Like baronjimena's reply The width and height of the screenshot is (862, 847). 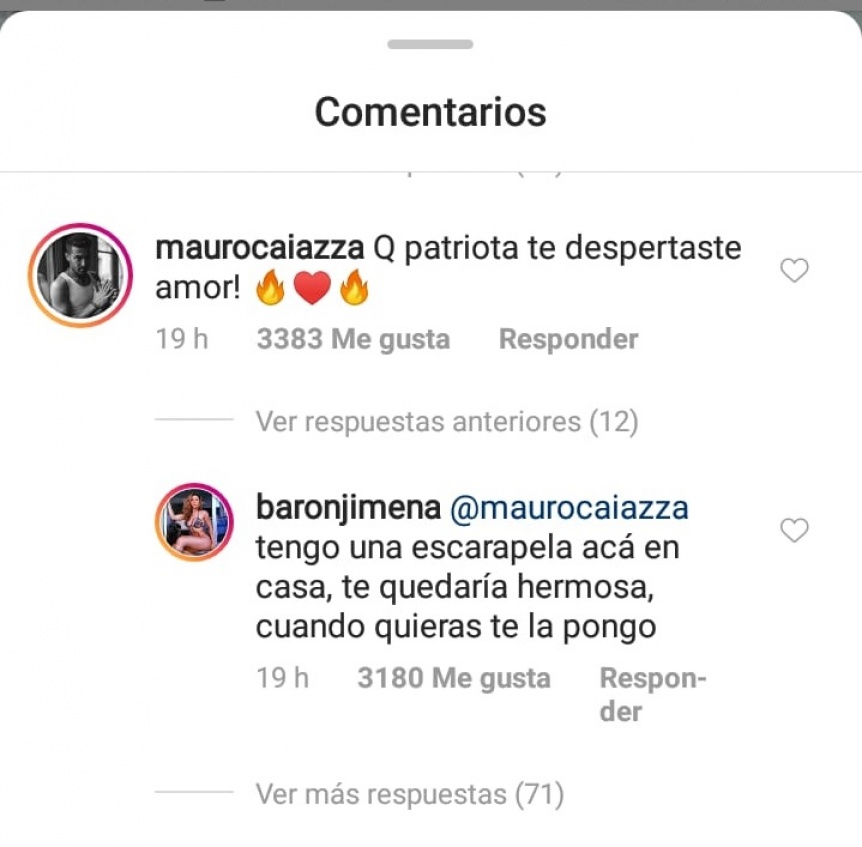tap(794, 530)
